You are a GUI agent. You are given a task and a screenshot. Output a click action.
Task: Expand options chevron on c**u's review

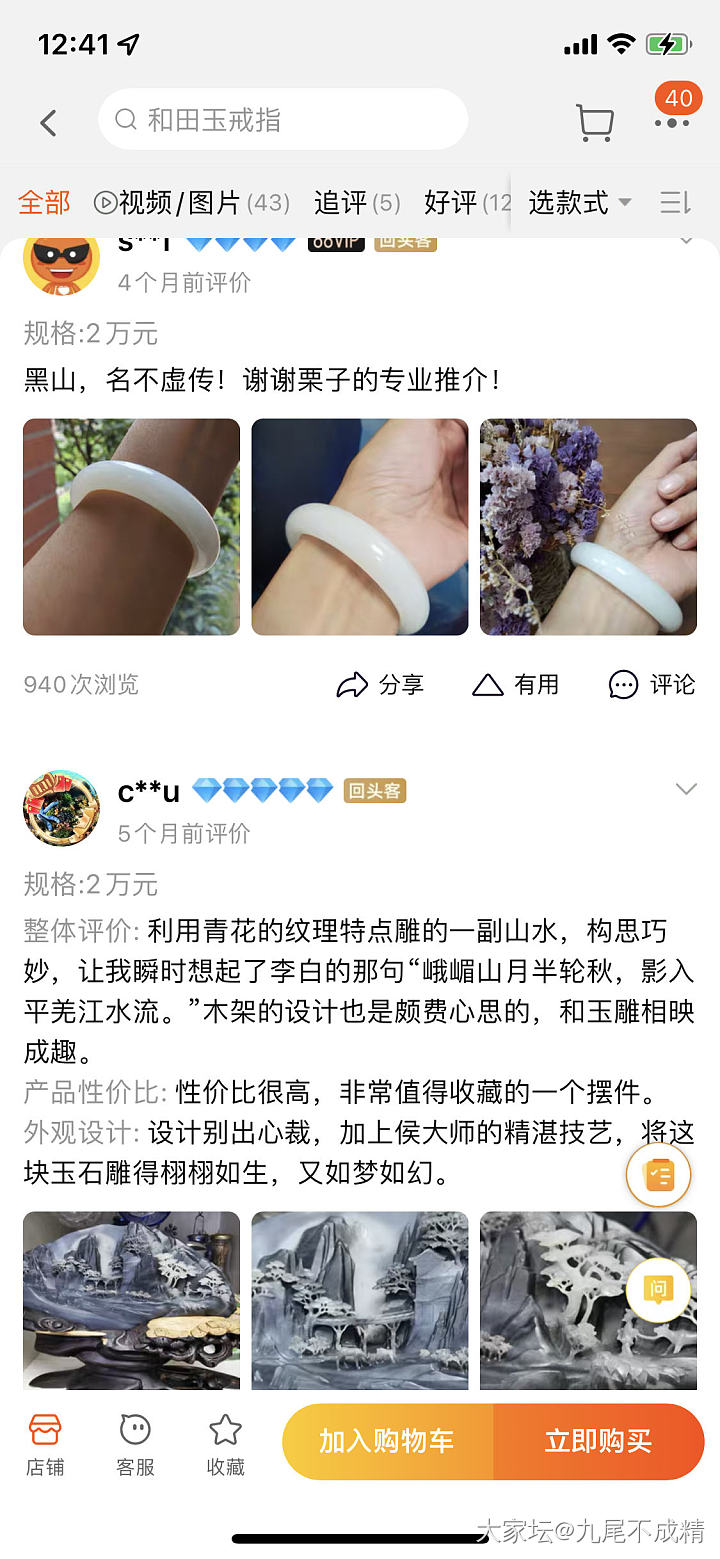coord(686,789)
